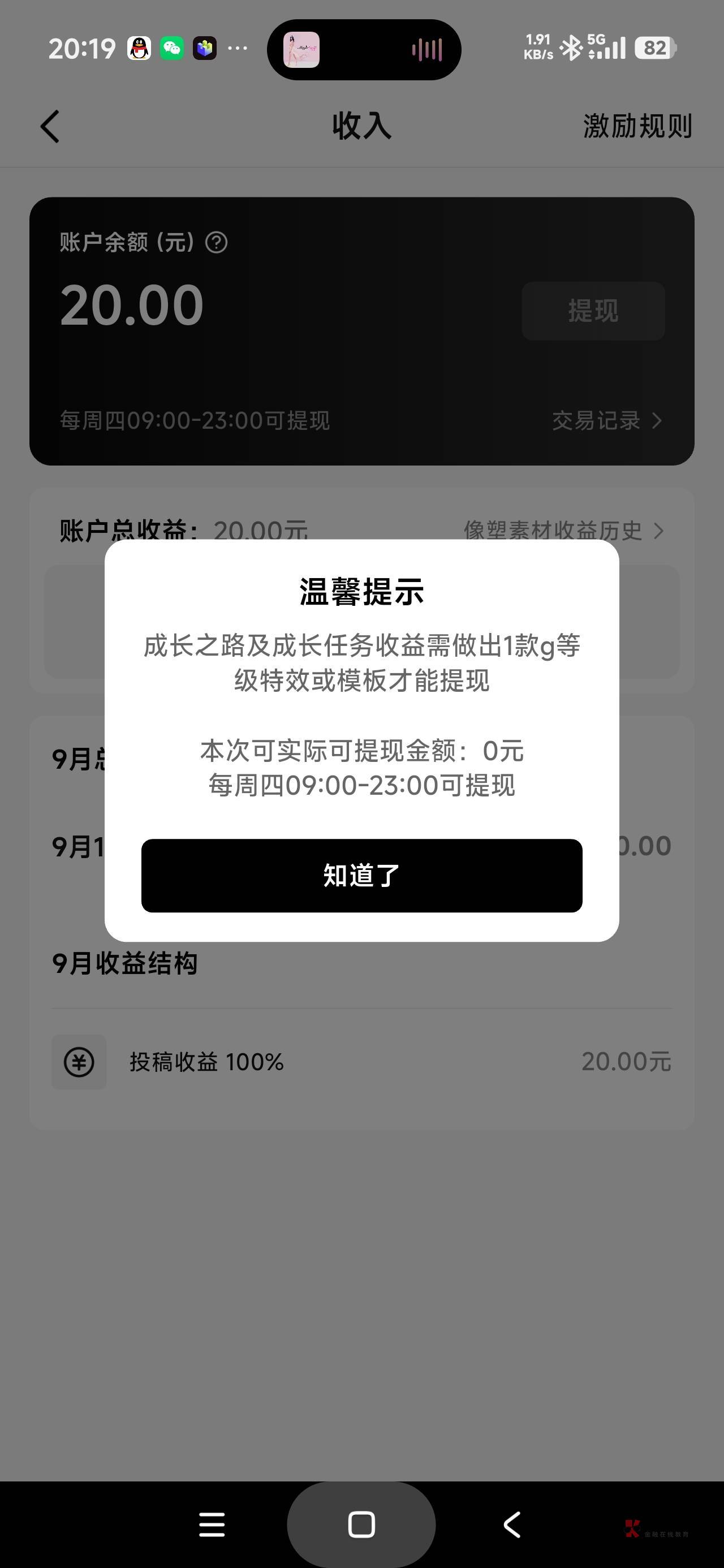Tap the help icon beside 账户余额
This screenshot has width=724, height=1568.
pyautogui.click(x=216, y=242)
